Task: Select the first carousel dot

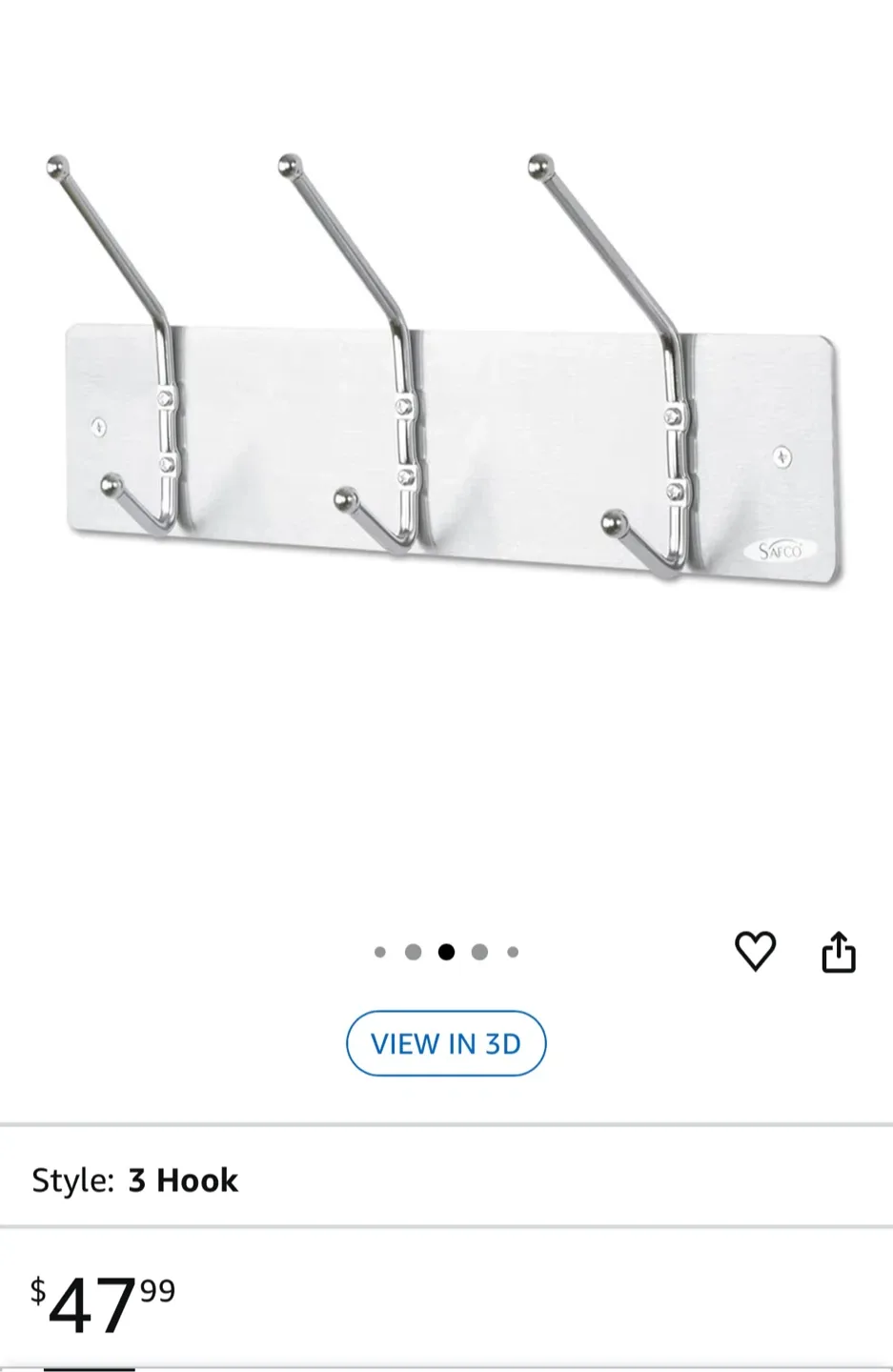Action: click(380, 951)
